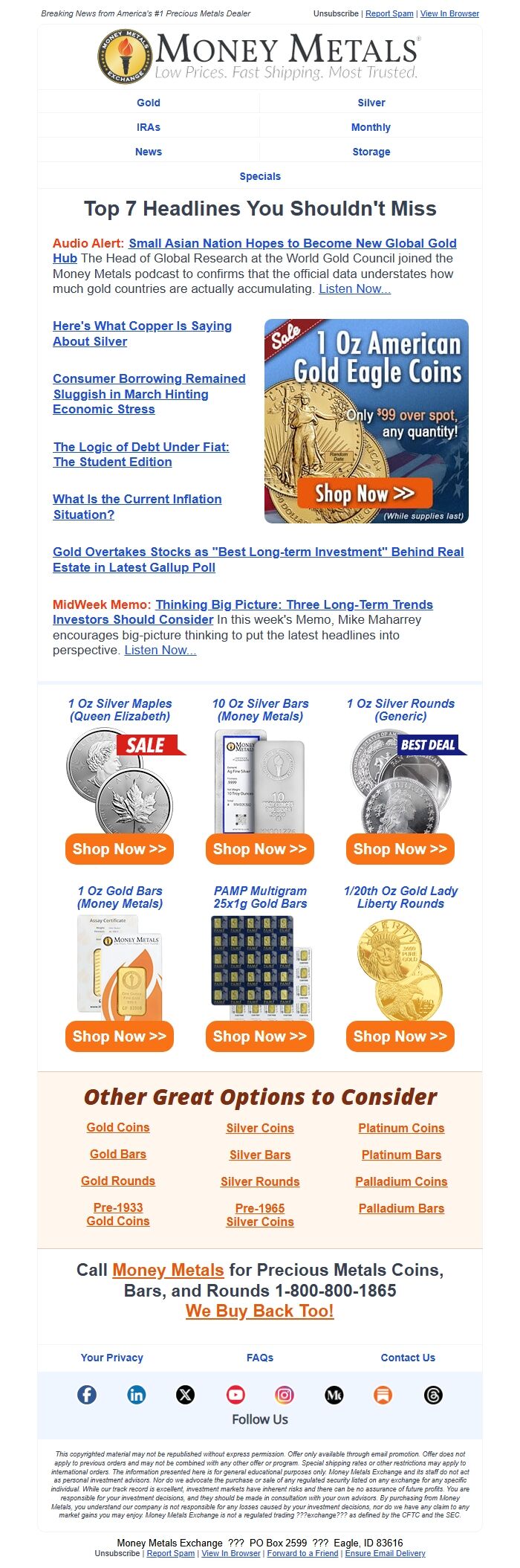Open Consumer Borrowing Remained Sluggish article
The width and height of the screenshot is (520, 1568).
(x=149, y=394)
